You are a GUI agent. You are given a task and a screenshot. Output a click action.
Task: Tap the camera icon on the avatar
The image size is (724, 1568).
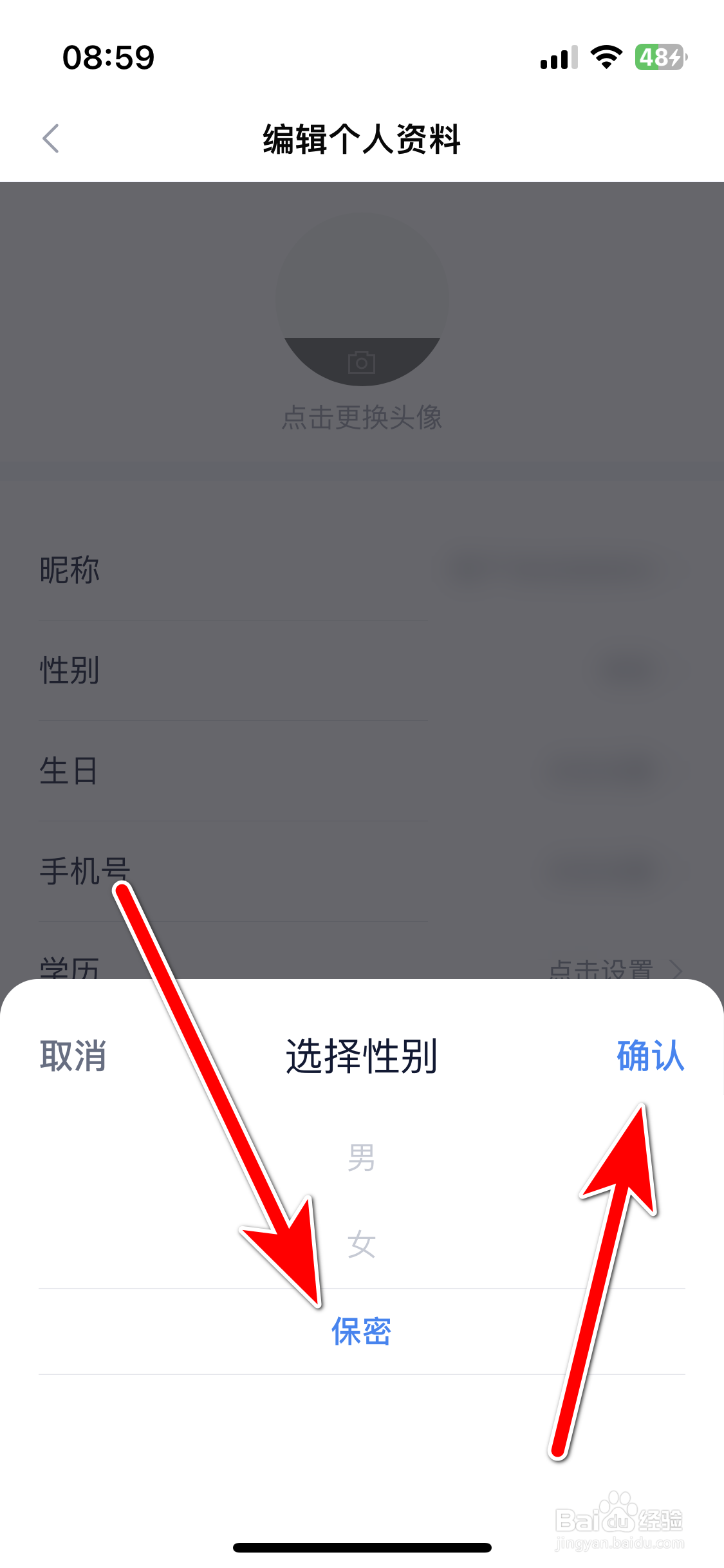coord(362,362)
